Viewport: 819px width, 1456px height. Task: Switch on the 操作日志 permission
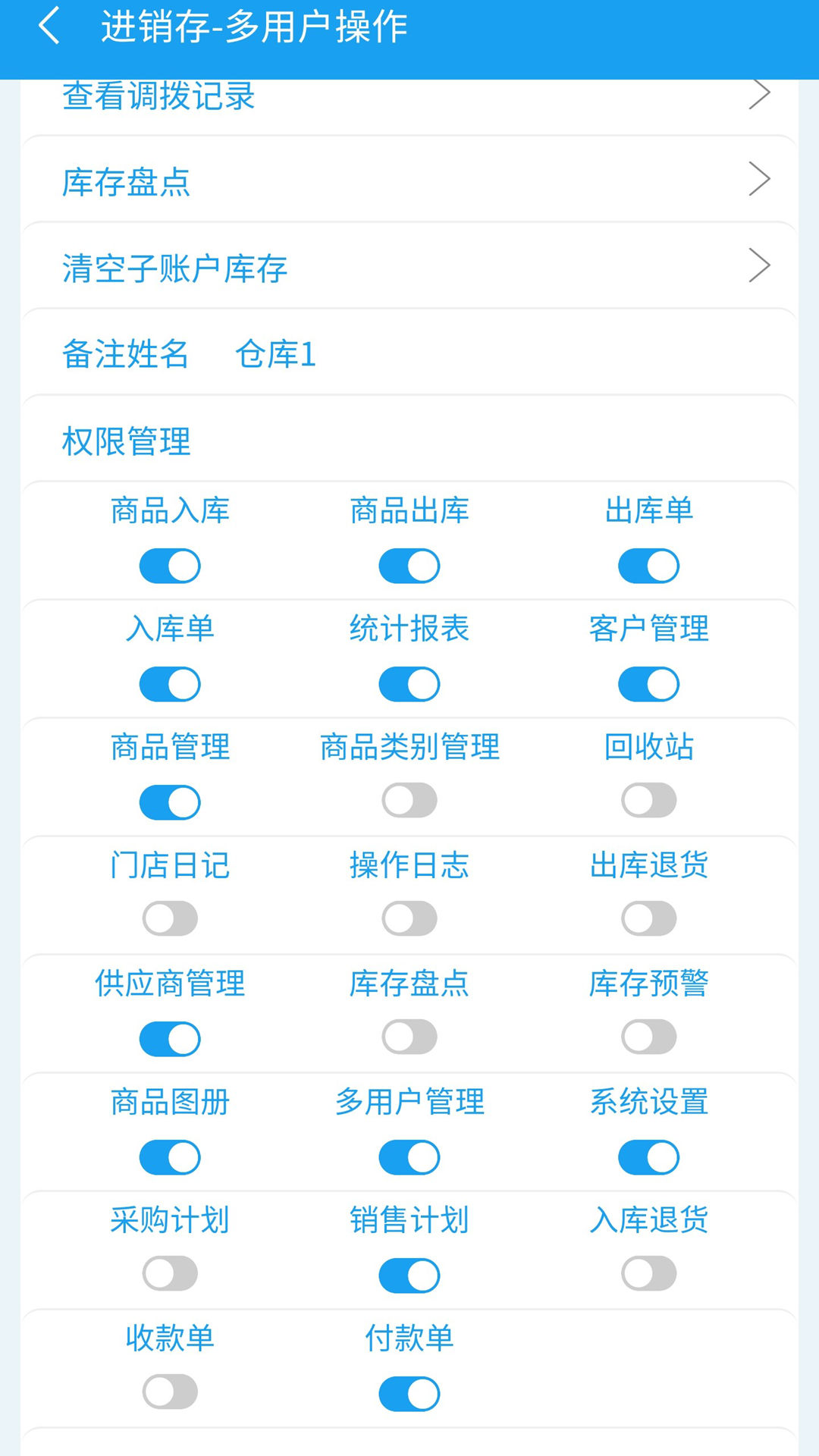pyautogui.click(x=409, y=918)
